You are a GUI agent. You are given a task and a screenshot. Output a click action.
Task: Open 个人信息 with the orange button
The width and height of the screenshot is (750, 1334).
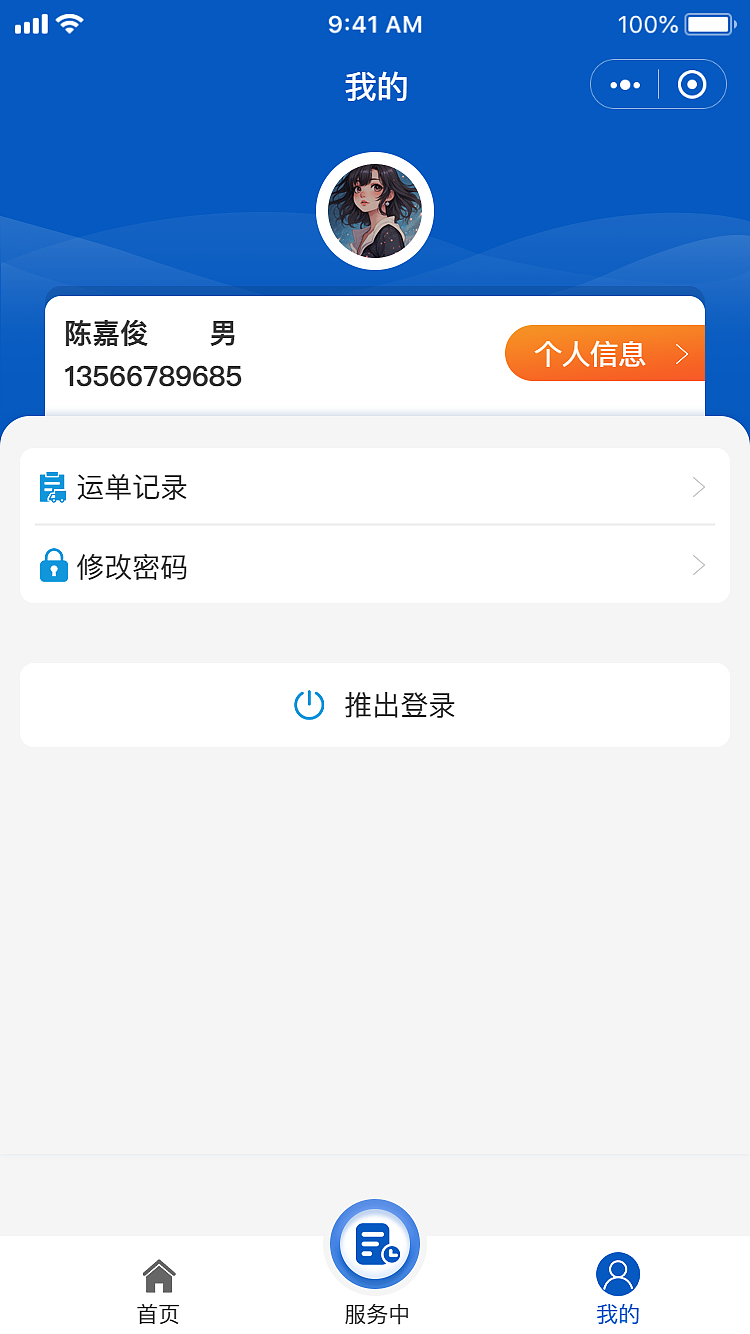click(600, 353)
